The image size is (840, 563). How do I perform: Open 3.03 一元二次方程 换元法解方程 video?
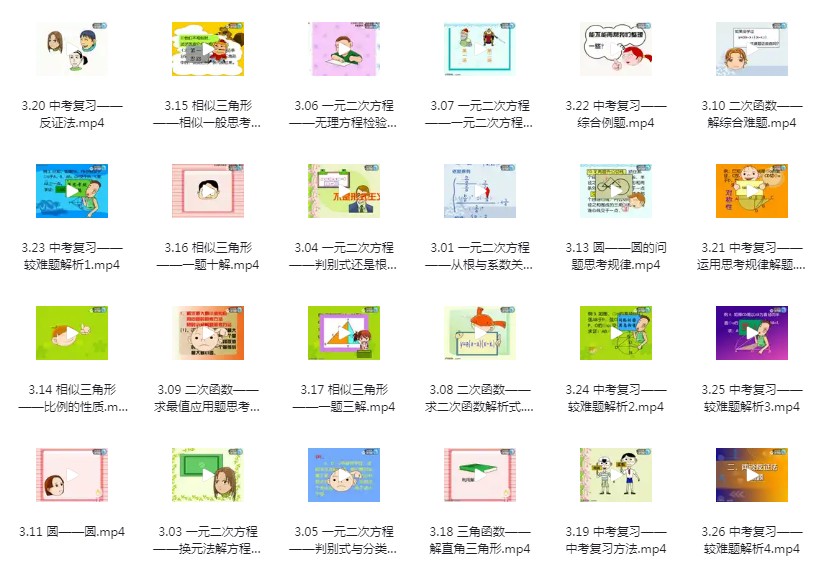click(x=208, y=475)
